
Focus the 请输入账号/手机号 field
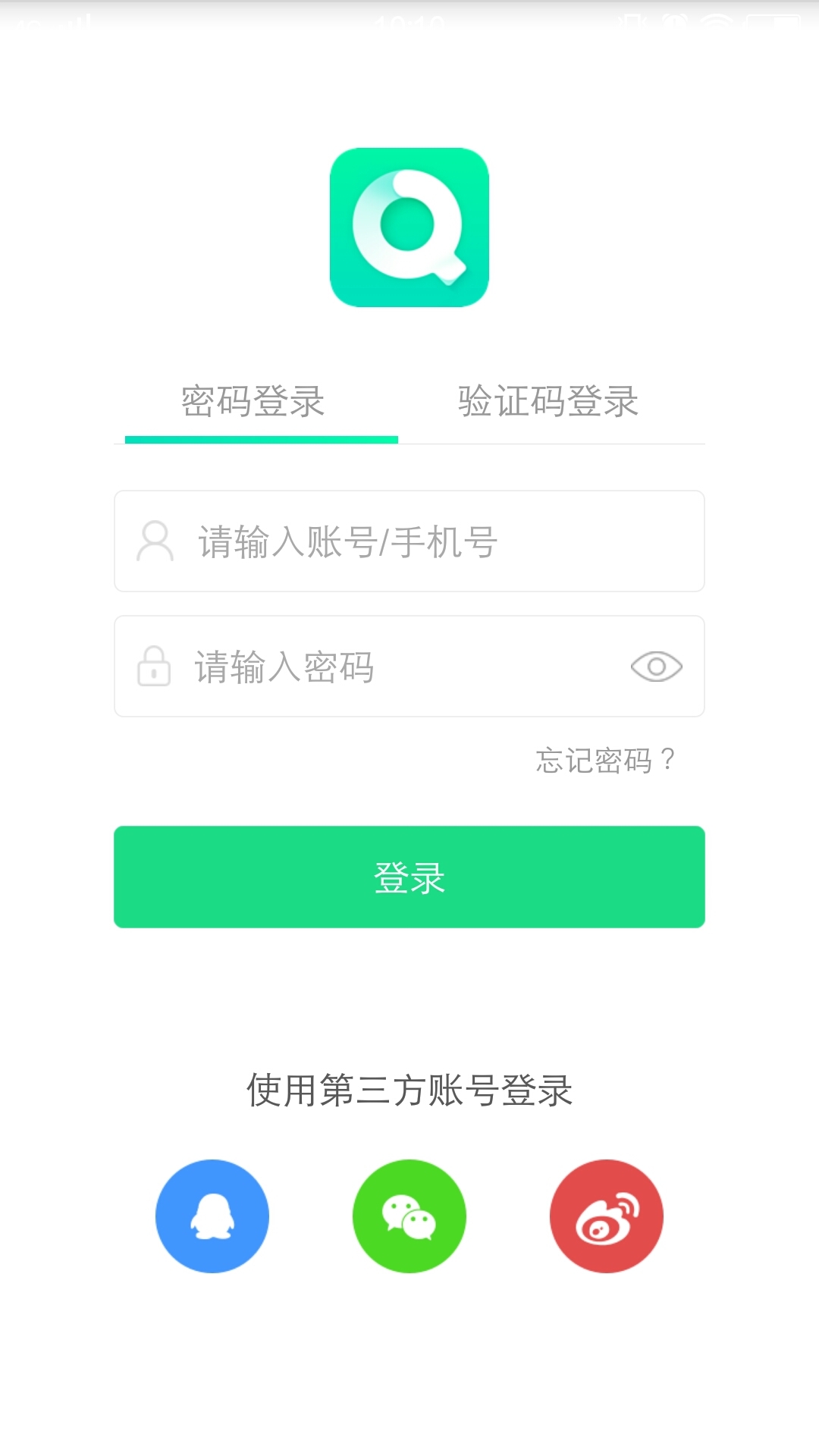click(x=409, y=541)
